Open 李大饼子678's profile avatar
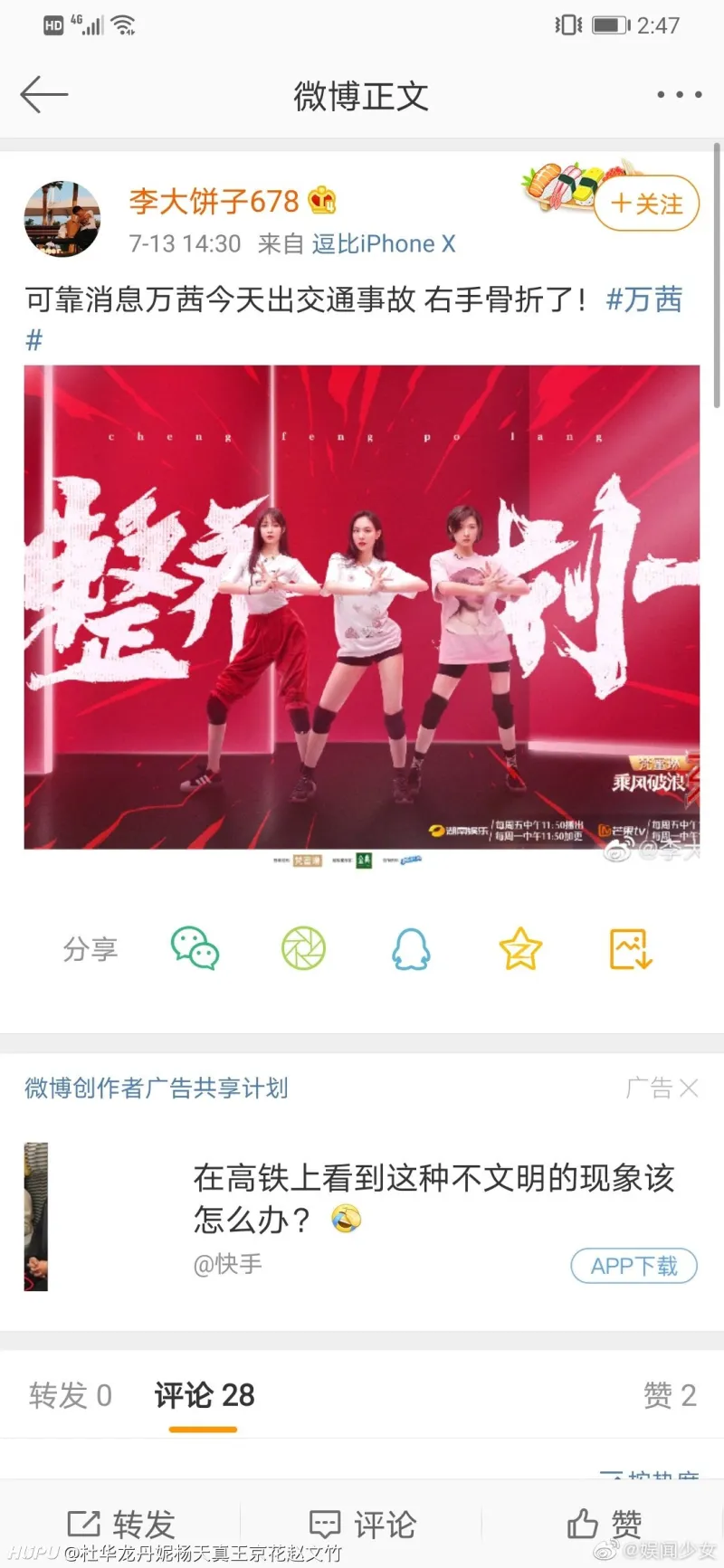 (62, 218)
